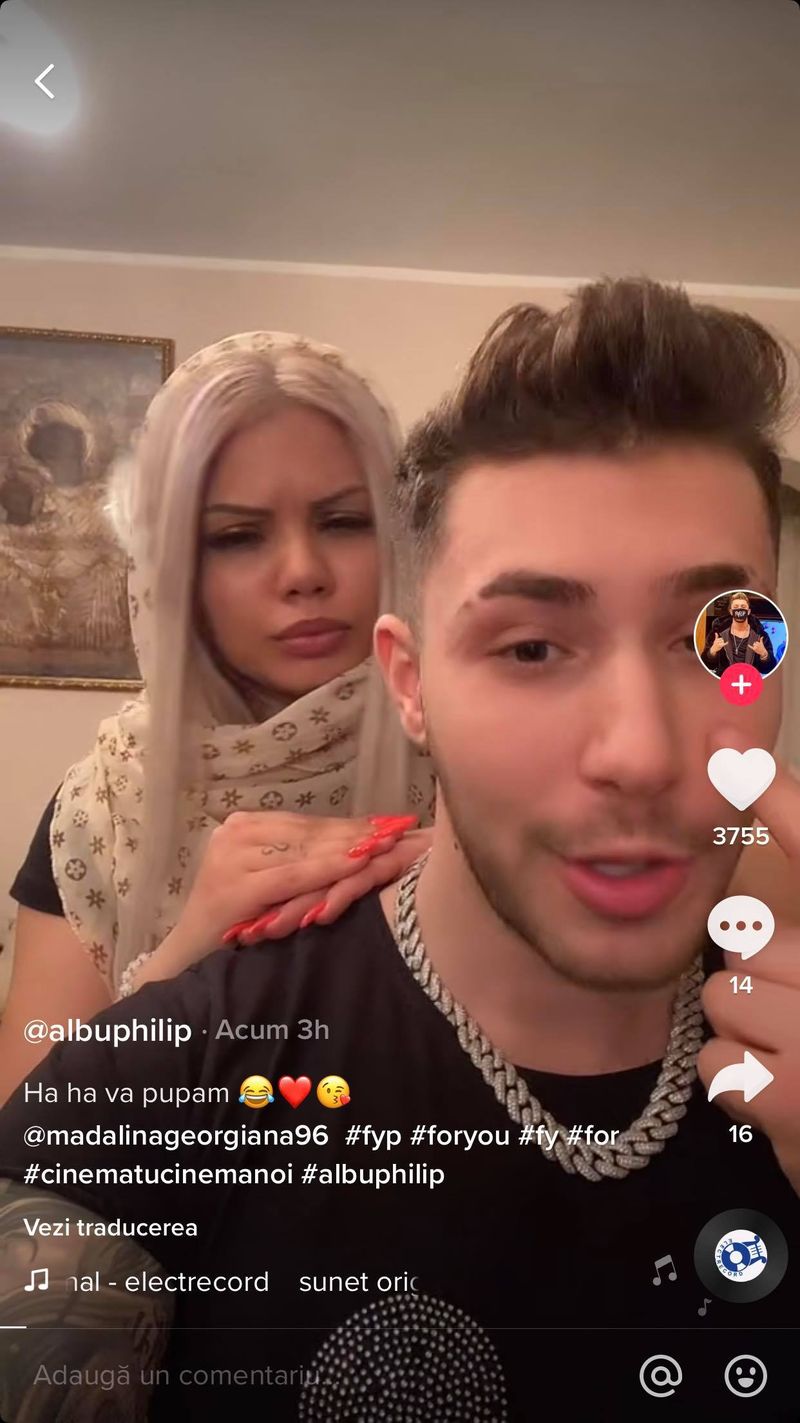Go back with the top-left arrow
This screenshot has width=800, height=1423.
coord(44,82)
